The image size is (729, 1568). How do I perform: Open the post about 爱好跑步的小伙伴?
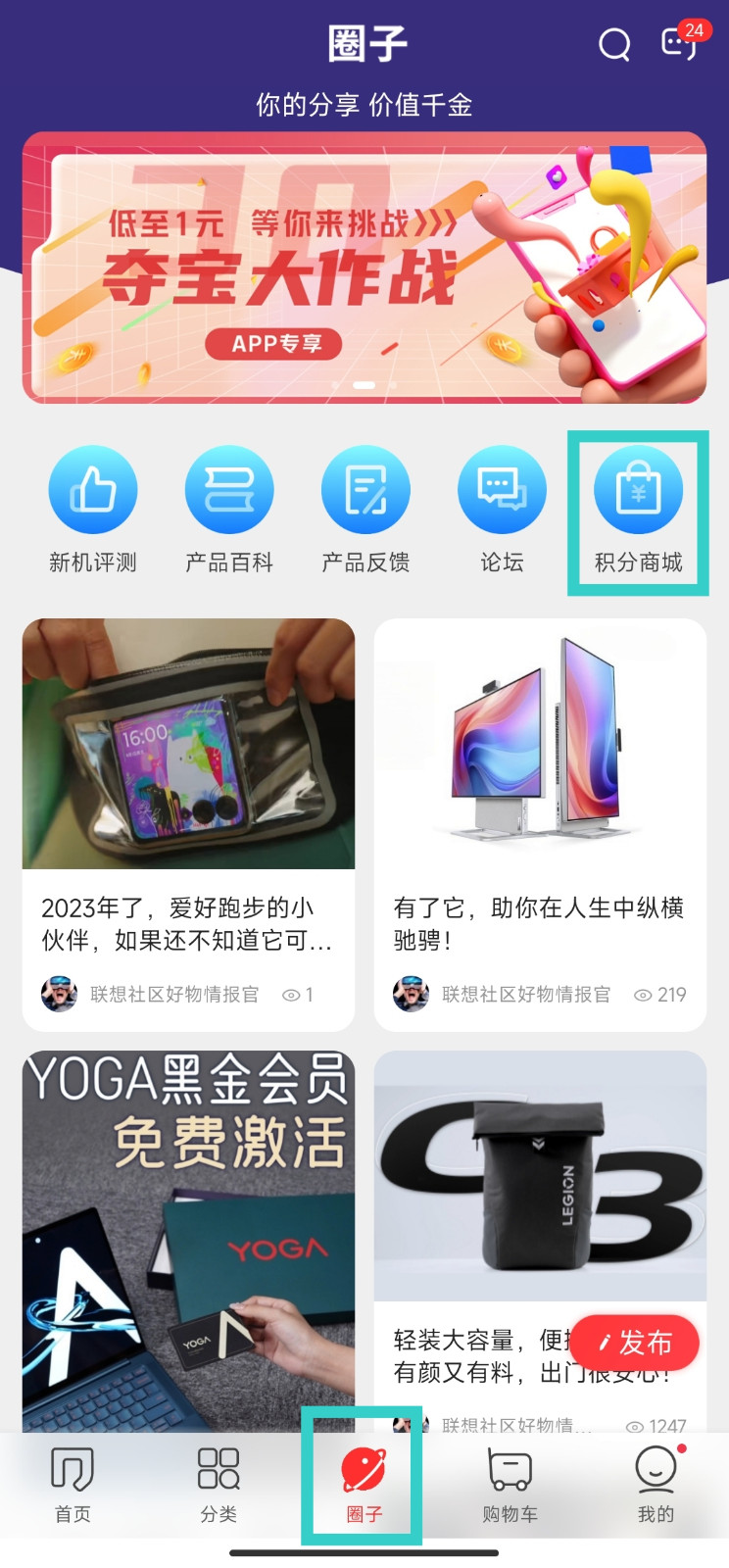point(188,823)
